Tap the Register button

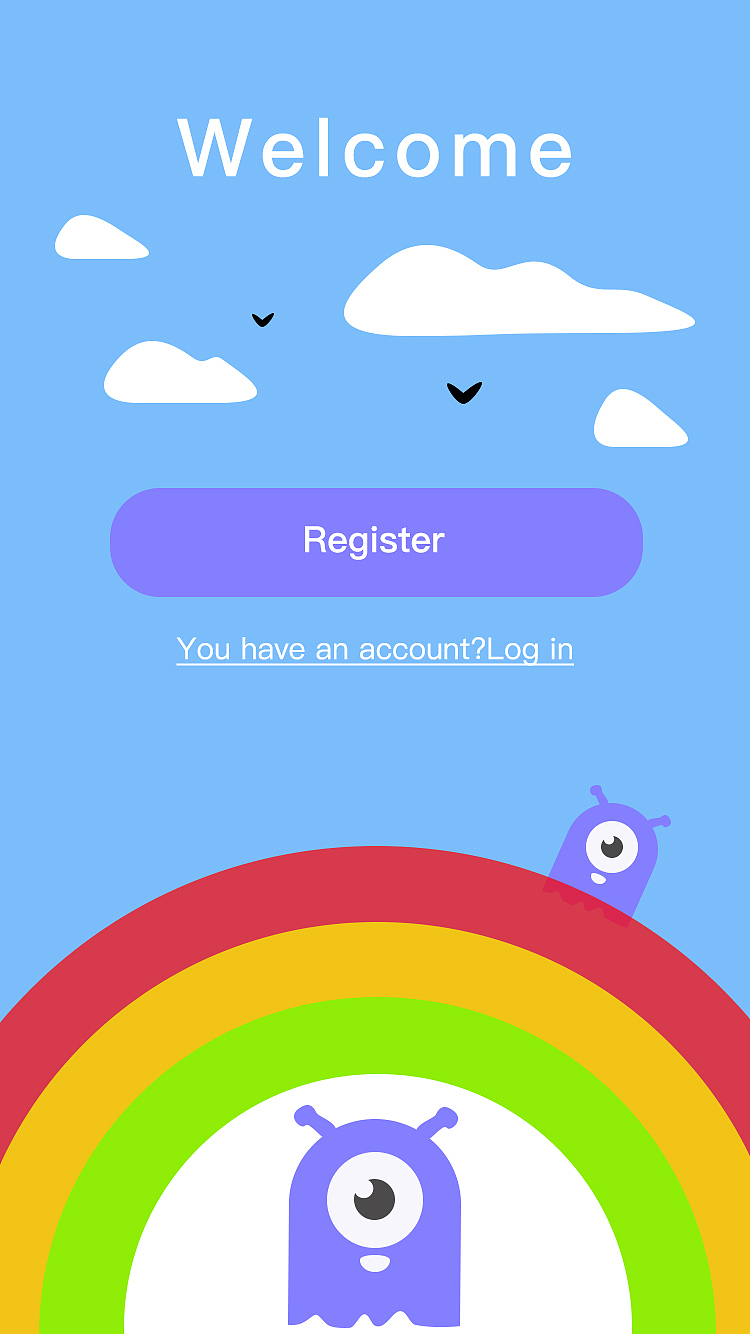click(x=375, y=542)
